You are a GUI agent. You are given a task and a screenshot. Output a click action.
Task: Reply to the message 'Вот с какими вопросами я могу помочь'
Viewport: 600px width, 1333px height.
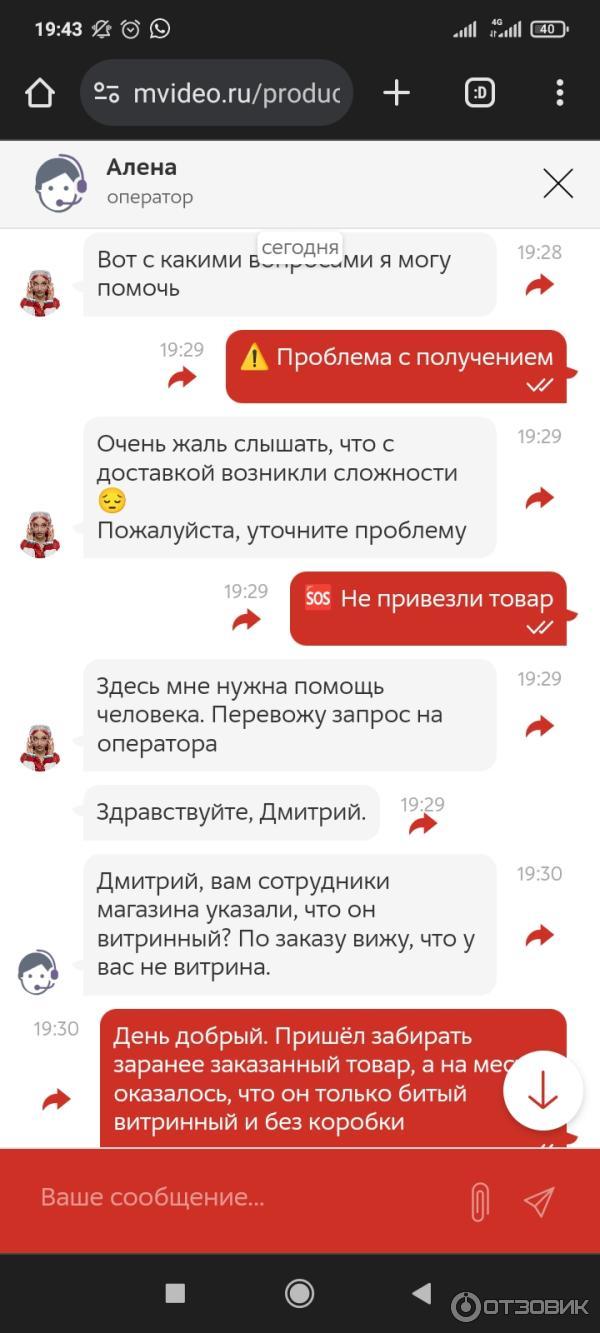(540, 287)
